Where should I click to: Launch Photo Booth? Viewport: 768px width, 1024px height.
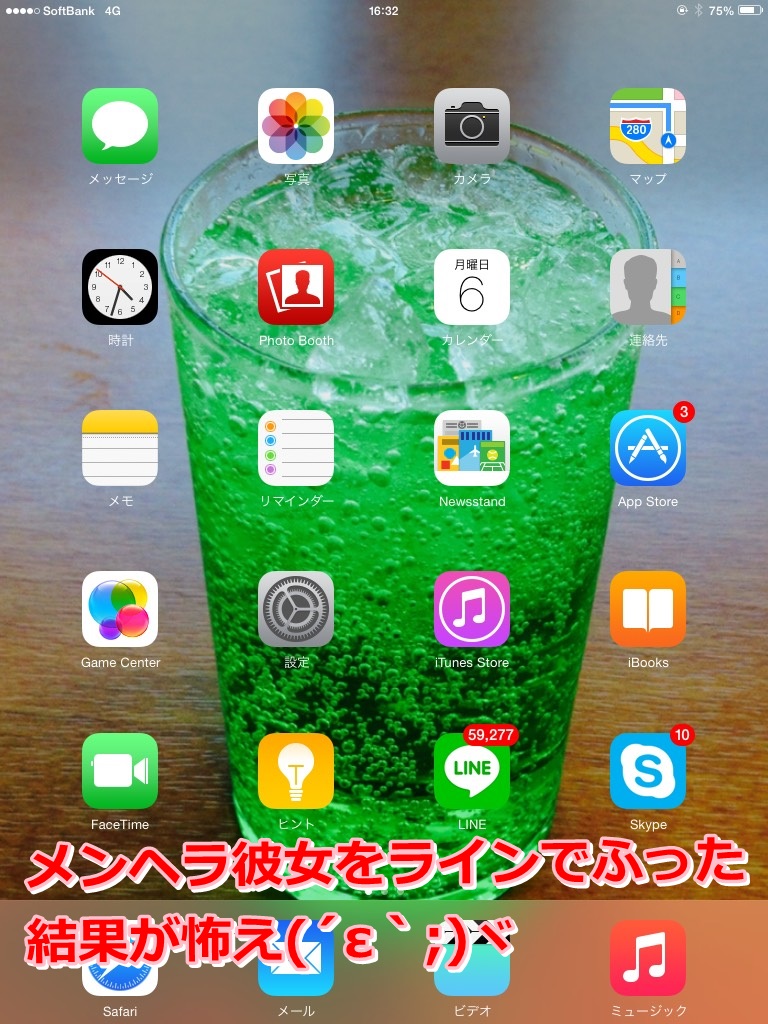[x=296, y=287]
